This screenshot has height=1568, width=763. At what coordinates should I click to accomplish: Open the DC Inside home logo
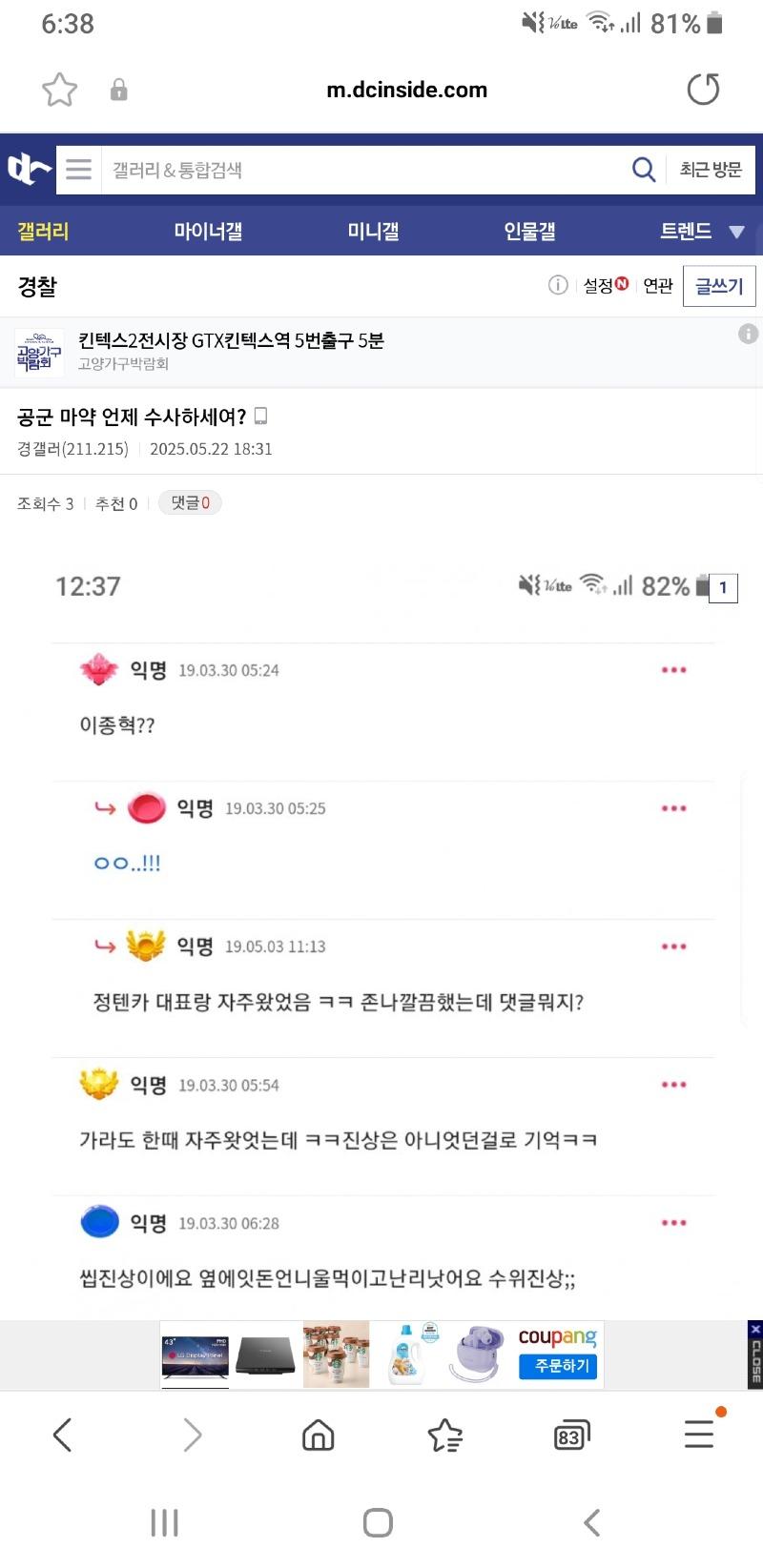[29, 170]
